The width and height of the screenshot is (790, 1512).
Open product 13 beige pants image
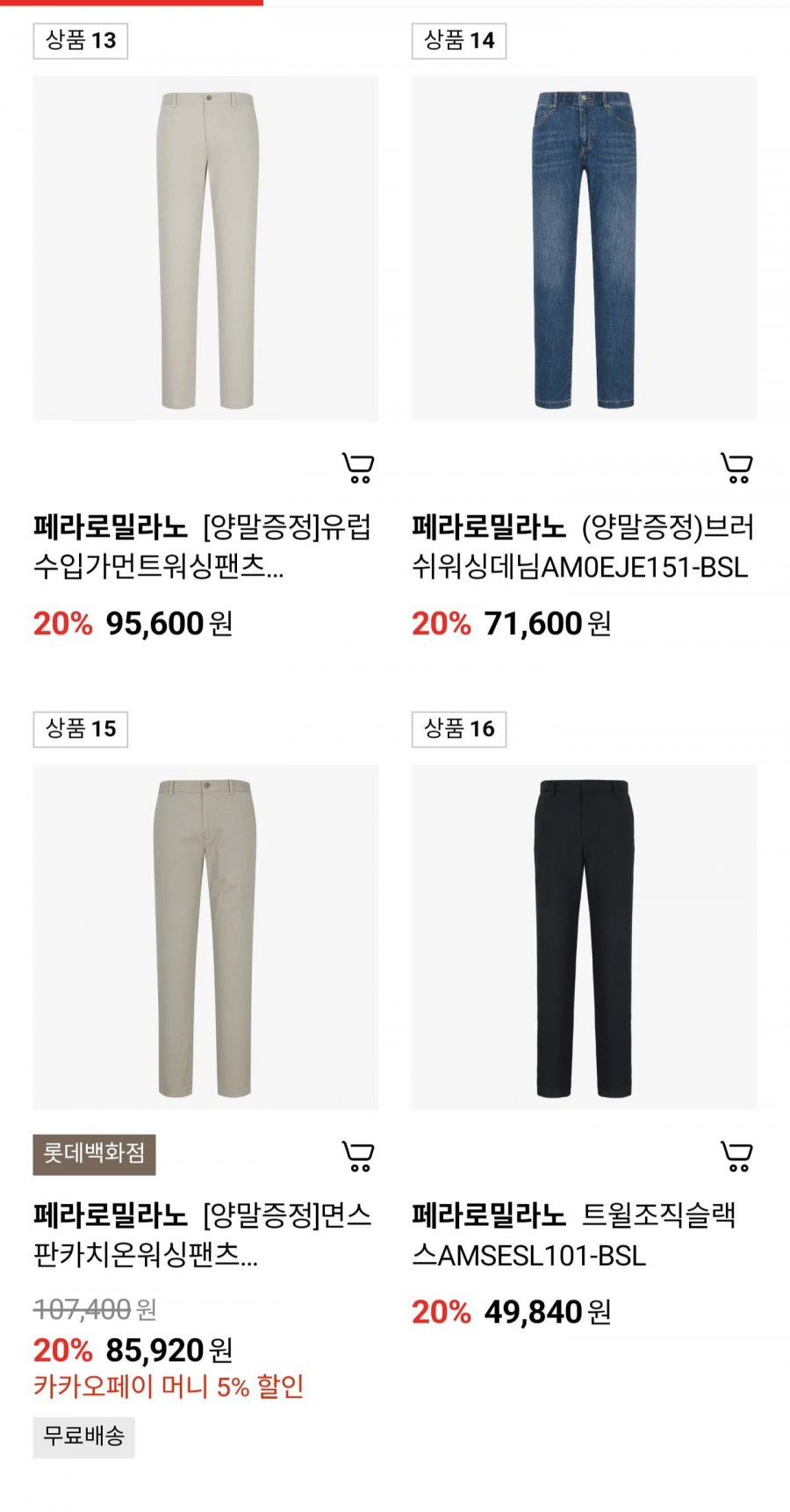205,248
